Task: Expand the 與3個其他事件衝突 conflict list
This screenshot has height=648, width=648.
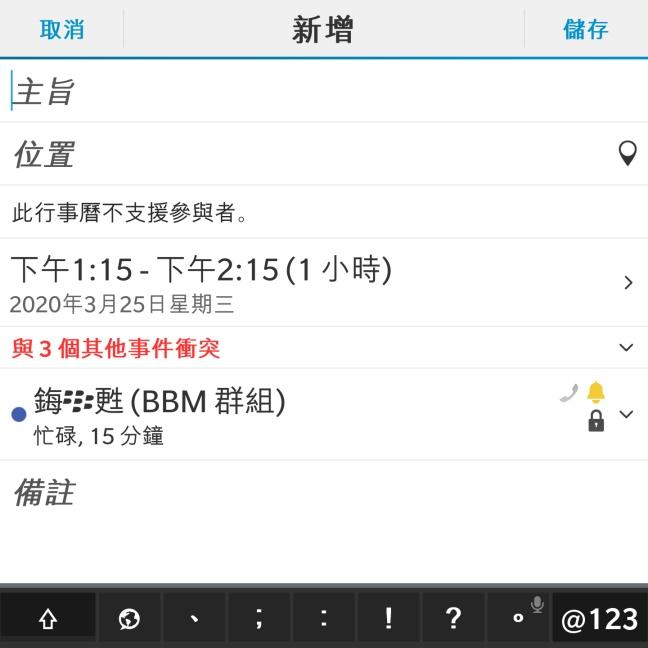Action: point(320,348)
